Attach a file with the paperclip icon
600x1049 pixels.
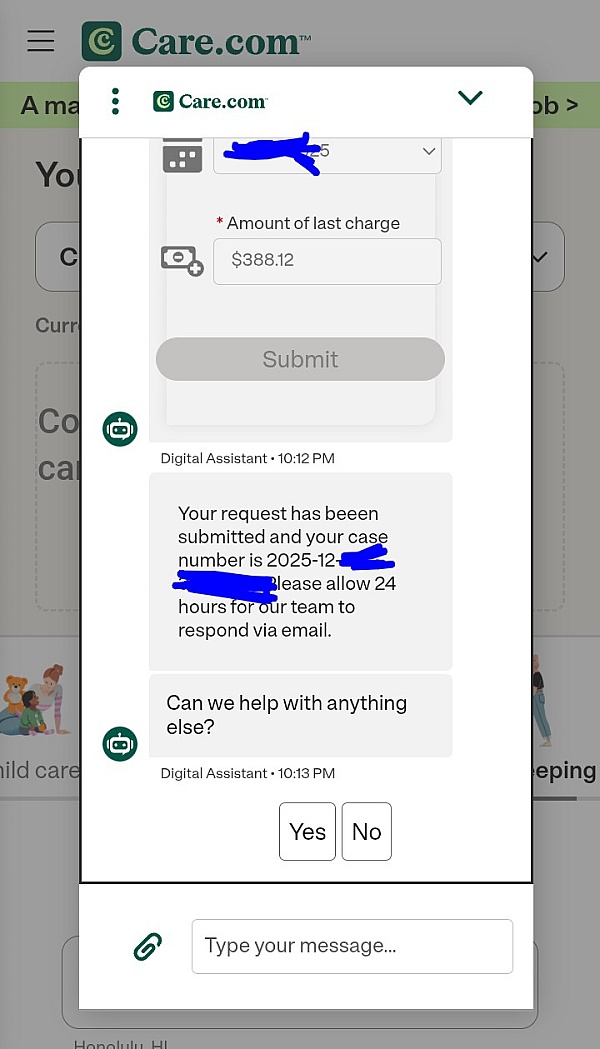pyautogui.click(x=148, y=946)
